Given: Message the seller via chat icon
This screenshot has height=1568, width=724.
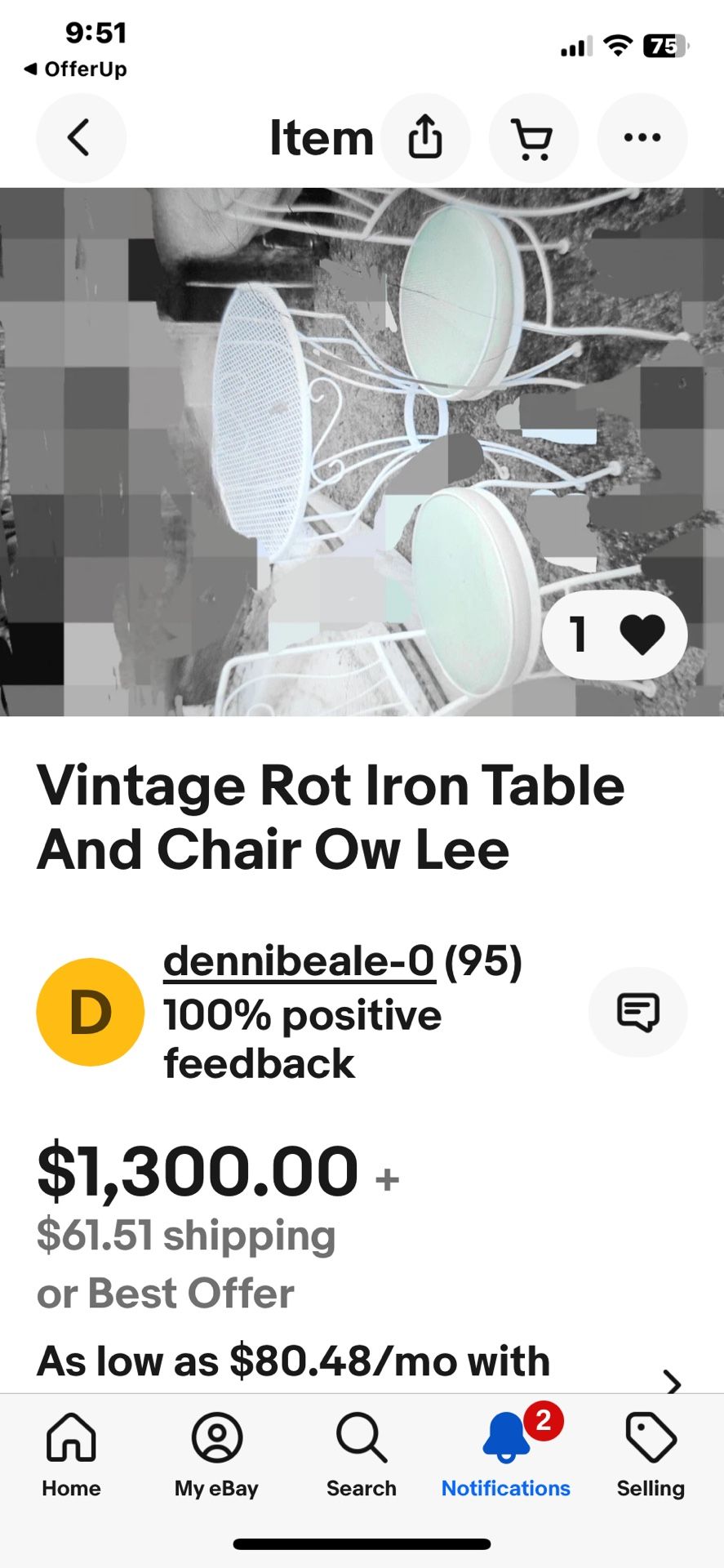Looking at the screenshot, I should click(x=638, y=1012).
